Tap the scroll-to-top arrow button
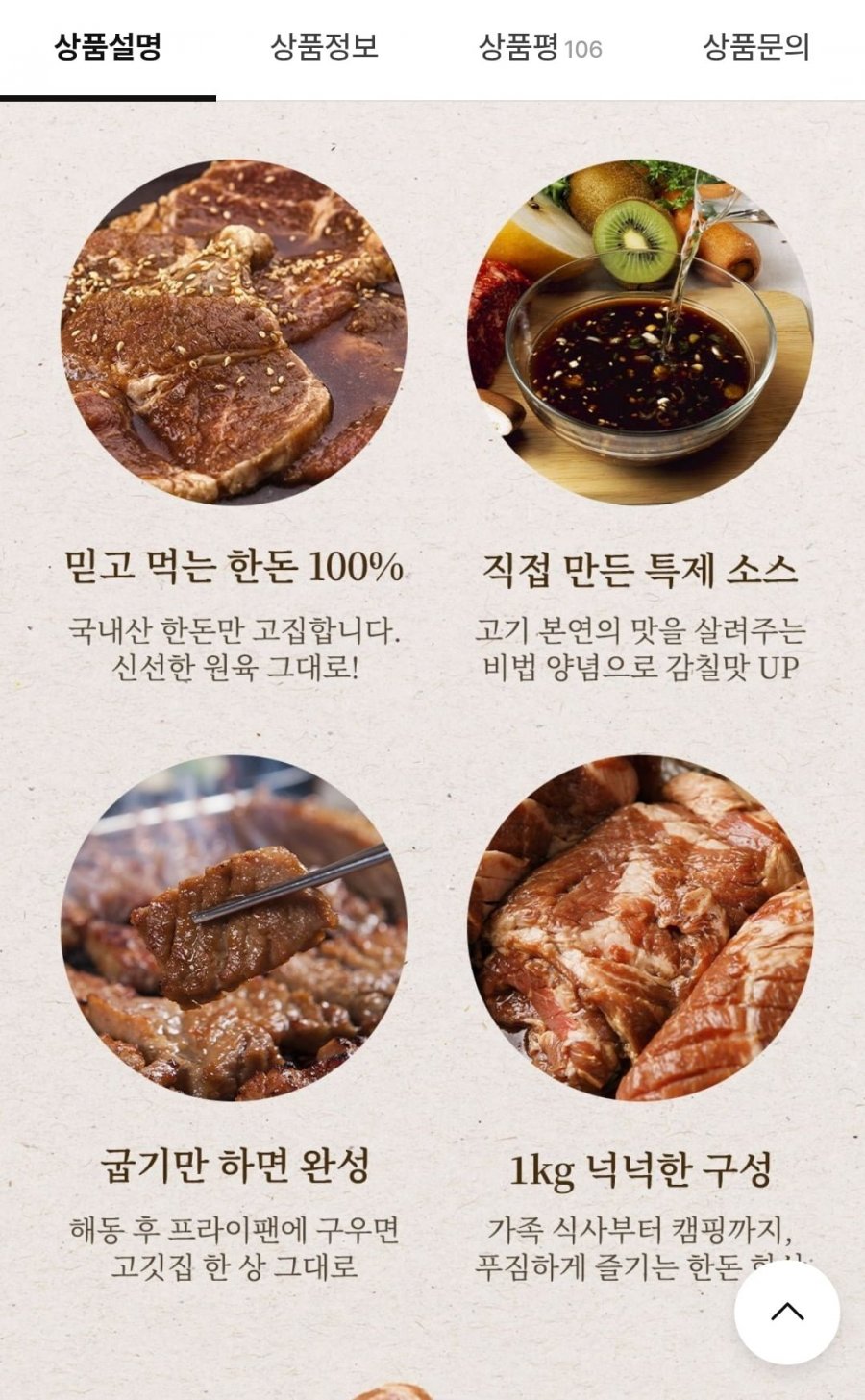Image resolution: width=865 pixels, height=1400 pixels. [787, 1313]
